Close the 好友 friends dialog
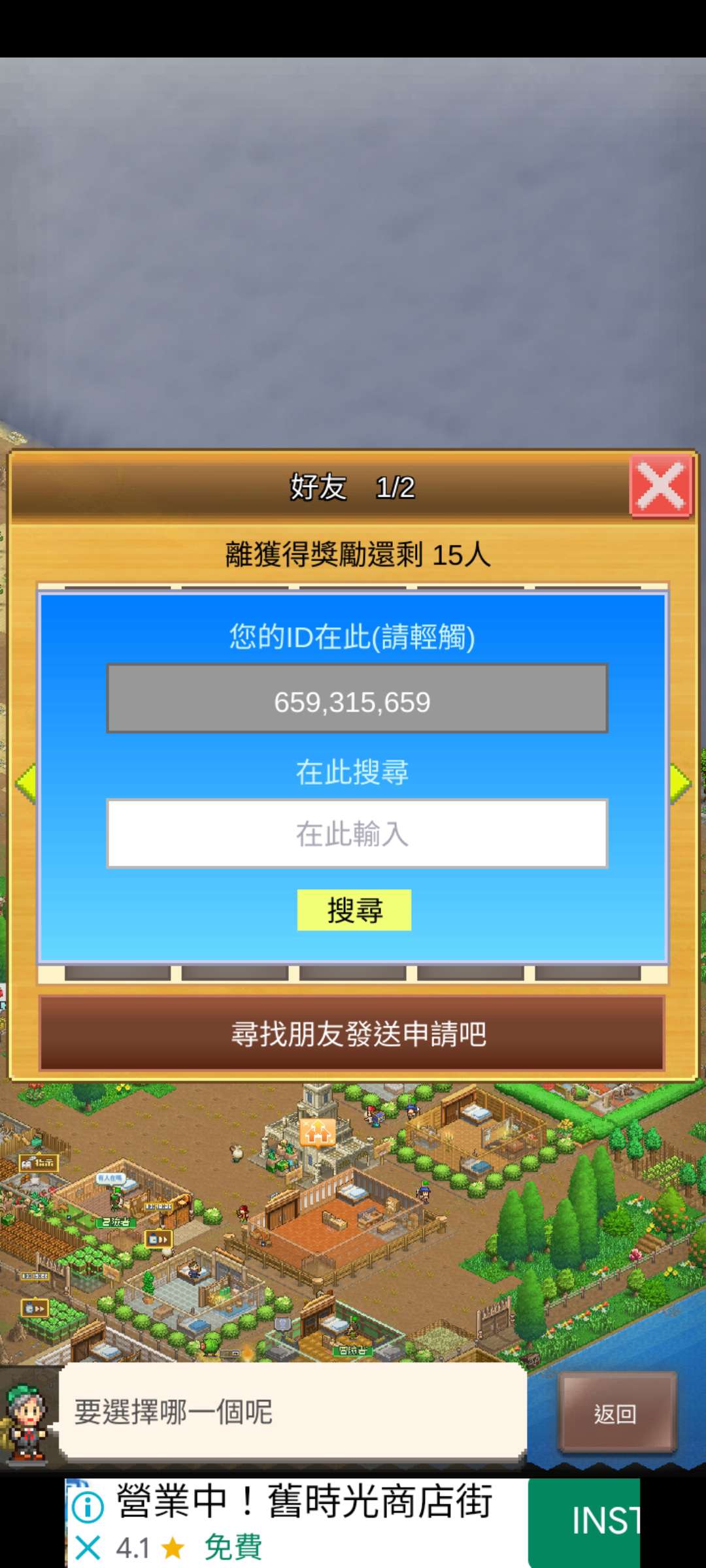This screenshot has height=1568, width=706. coord(660,486)
